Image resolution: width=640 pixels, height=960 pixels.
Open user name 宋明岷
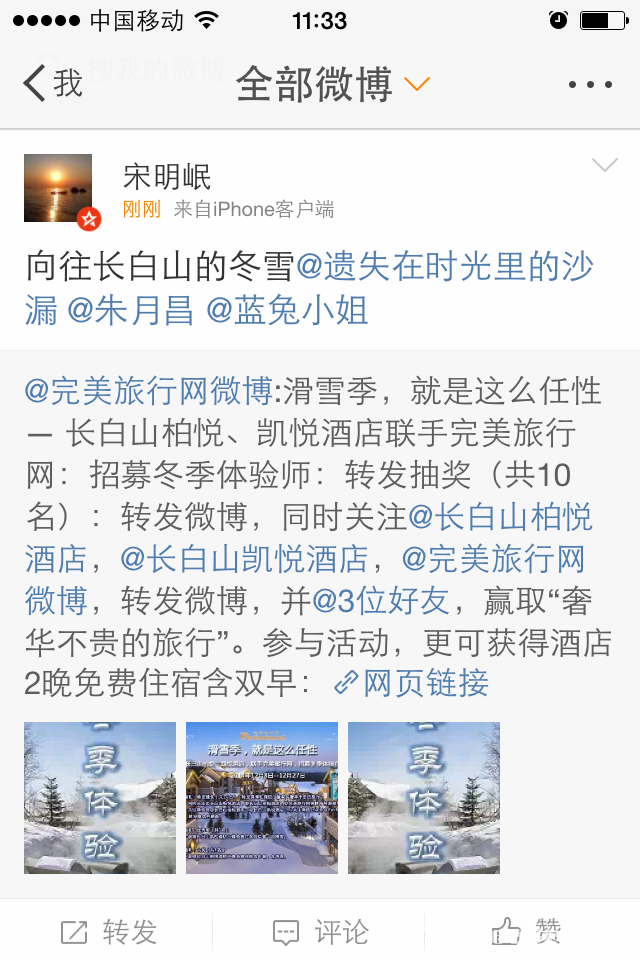(167, 177)
